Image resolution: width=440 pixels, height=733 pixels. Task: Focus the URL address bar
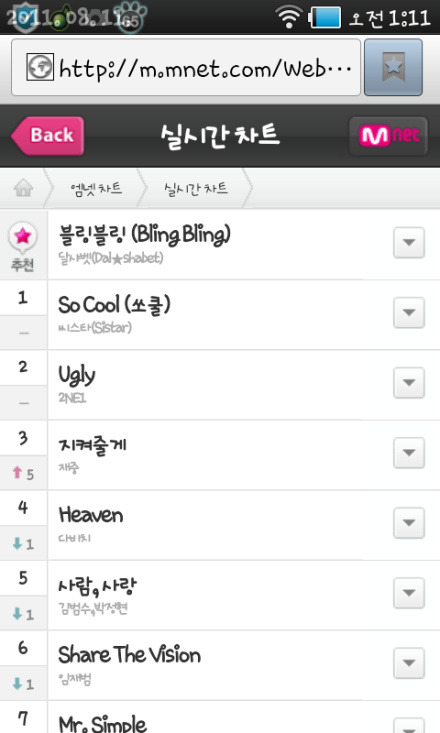click(x=186, y=67)
